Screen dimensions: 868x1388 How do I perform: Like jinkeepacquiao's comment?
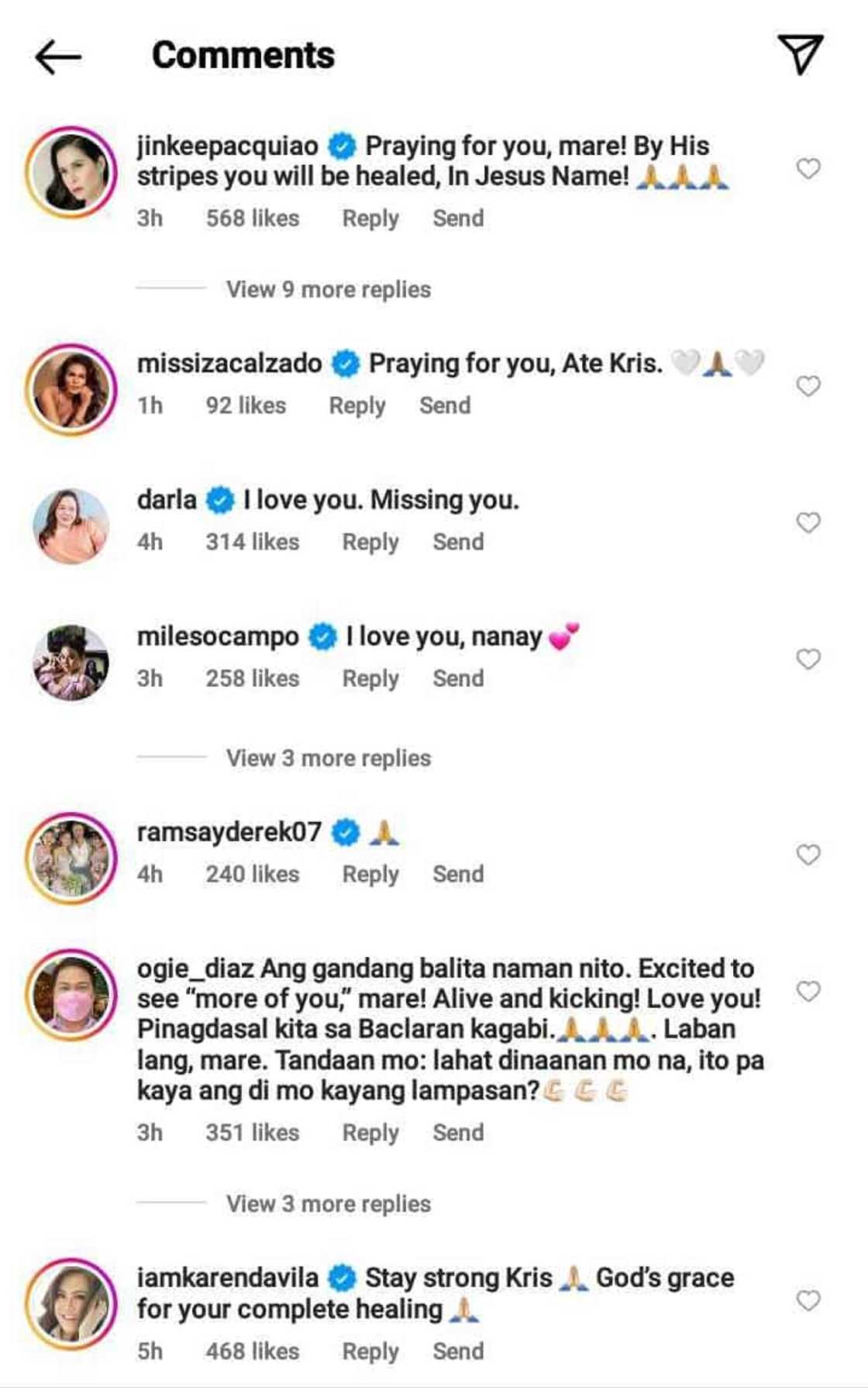click(808, 168)
